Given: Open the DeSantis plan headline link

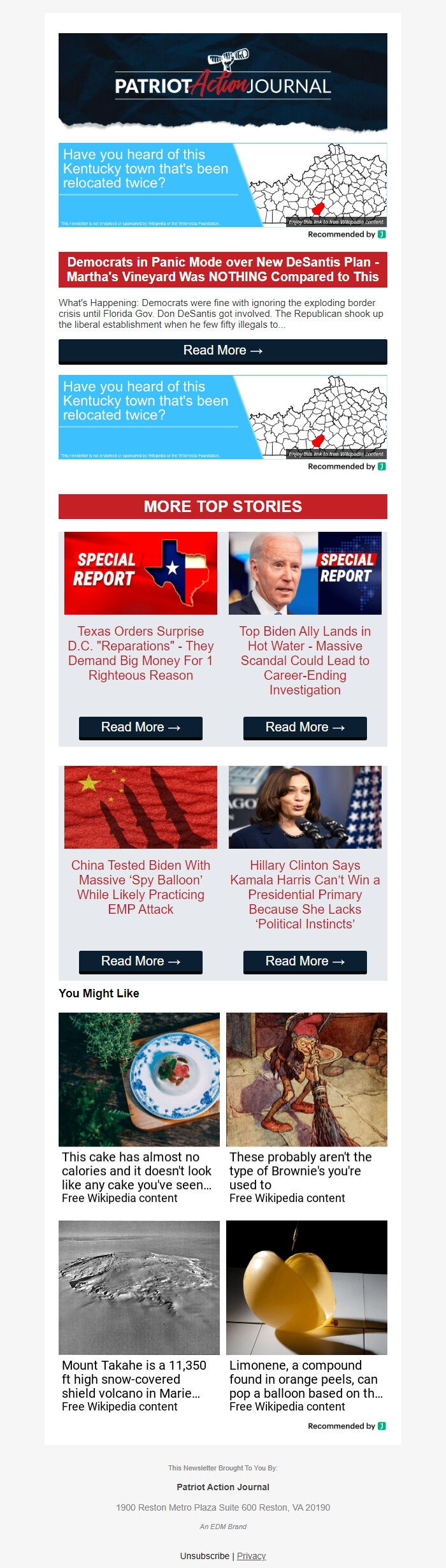Looking at the screenshot, I should click(223, 269).
